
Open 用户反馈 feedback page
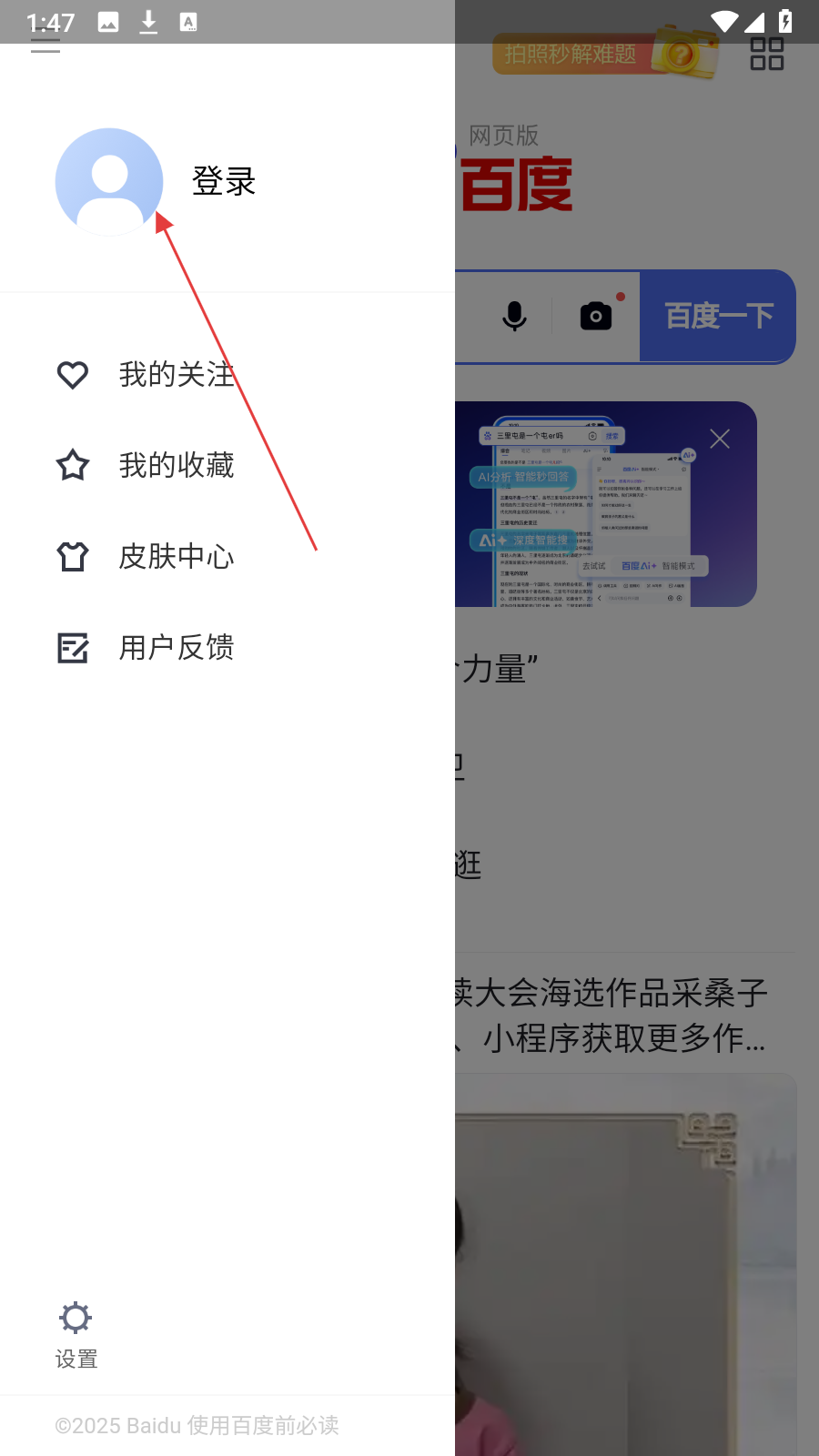[177, 648]
